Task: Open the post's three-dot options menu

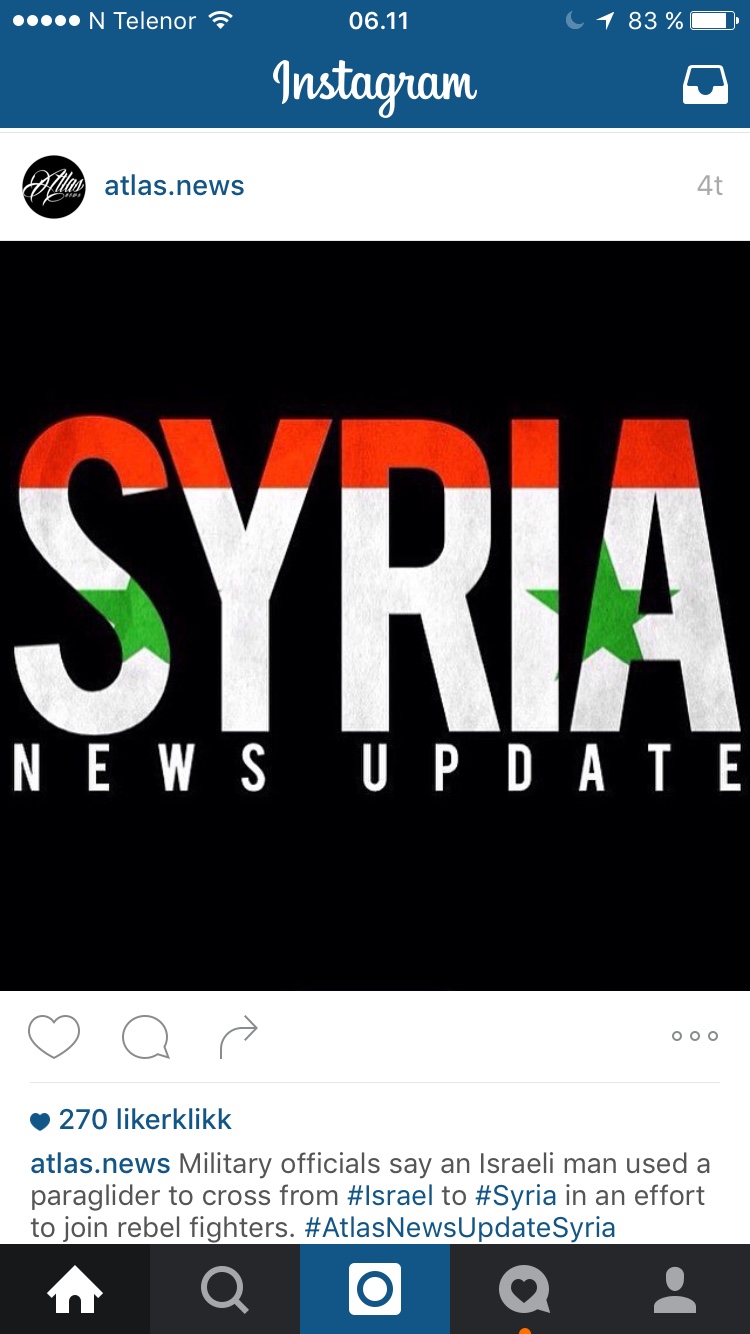Action: (695, 1036)
